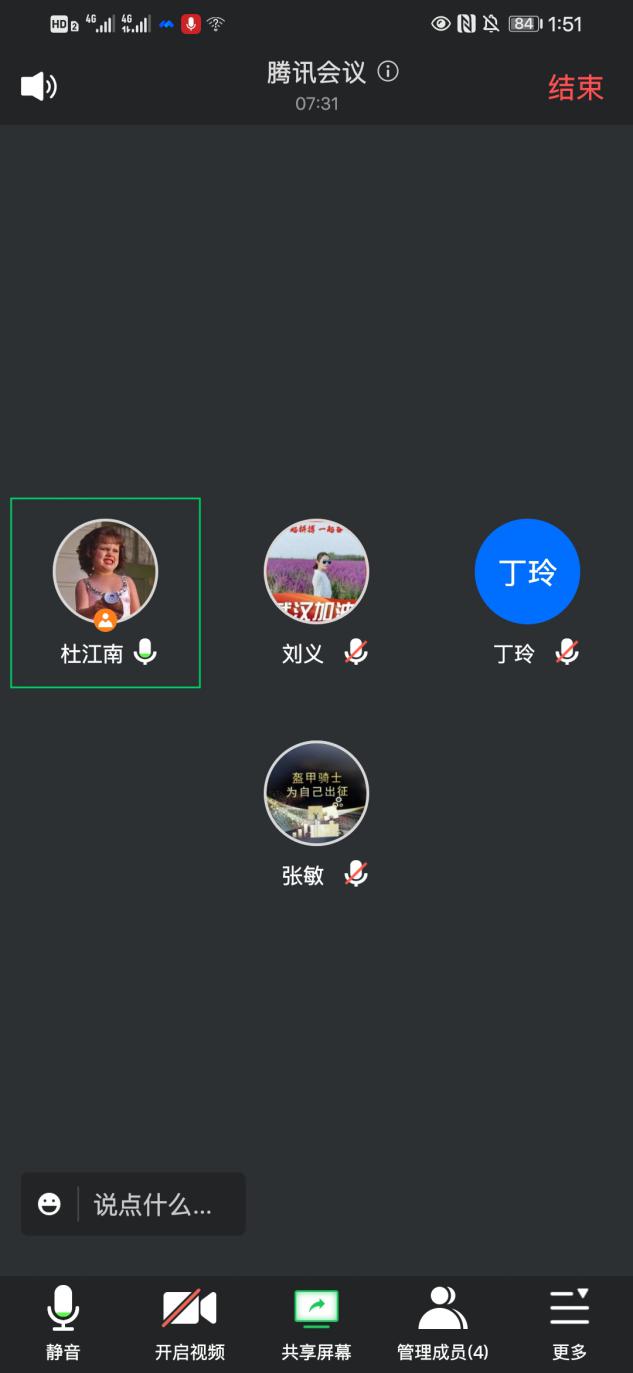
Task: Select participant 张敏's tile
Action: click(316, 814)
